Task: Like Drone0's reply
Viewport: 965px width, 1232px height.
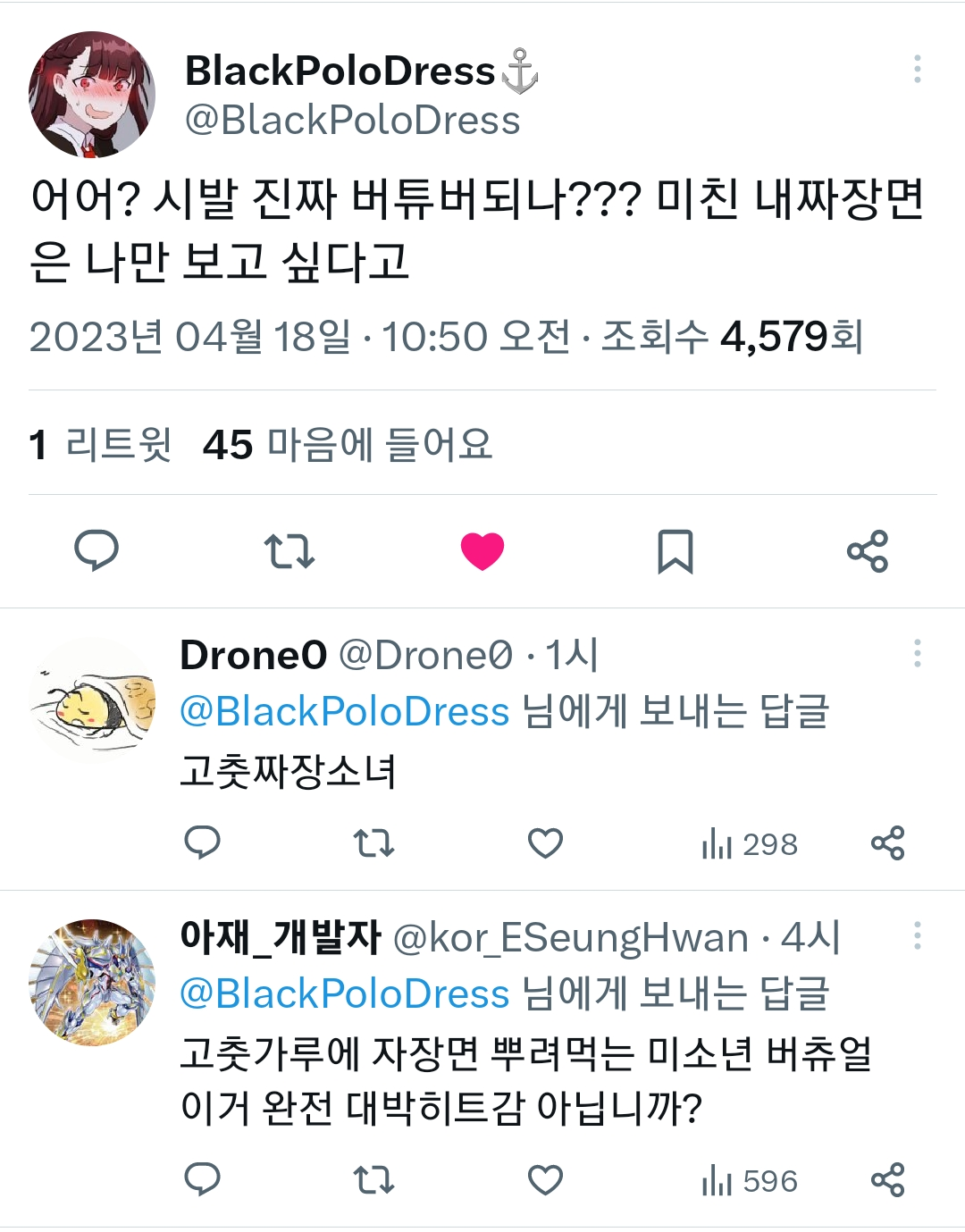Action: 545,842
